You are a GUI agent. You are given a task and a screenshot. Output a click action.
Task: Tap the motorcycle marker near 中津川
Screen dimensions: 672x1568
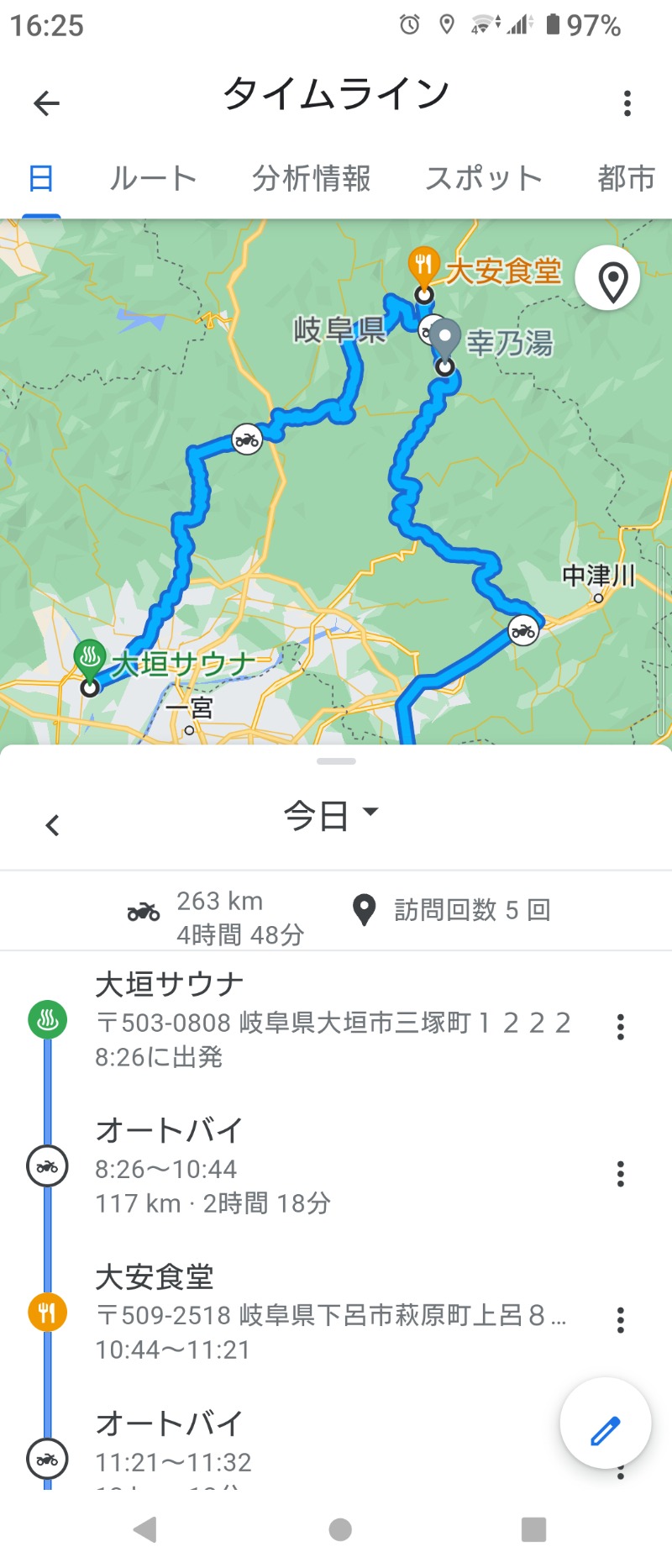pyautogui.click(x=523, y=630)
